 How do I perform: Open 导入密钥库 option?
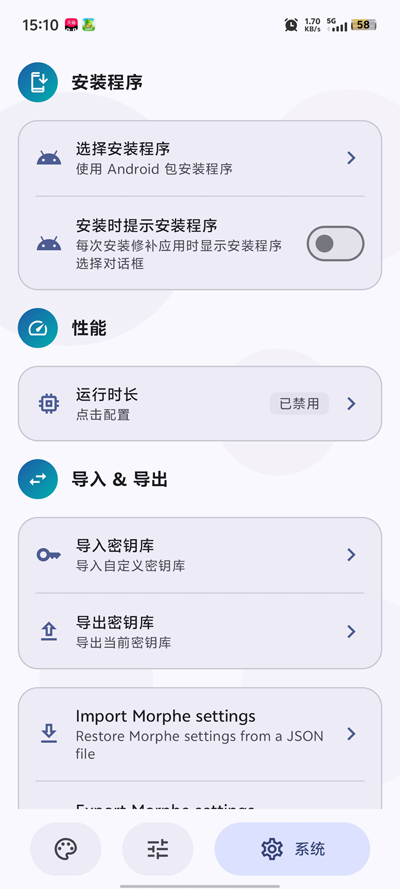[x=199, y=555]
